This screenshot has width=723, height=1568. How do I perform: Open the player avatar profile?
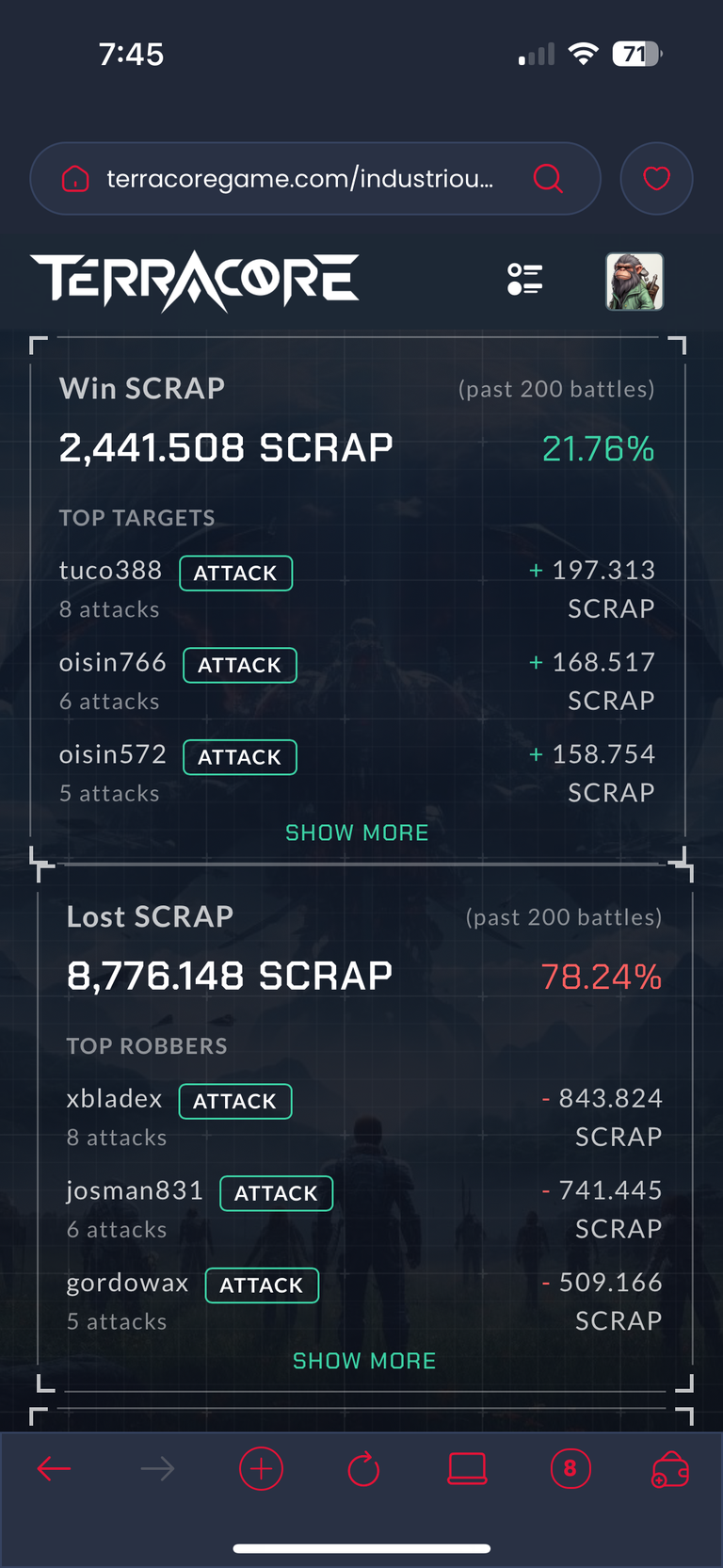pos(634,281)
